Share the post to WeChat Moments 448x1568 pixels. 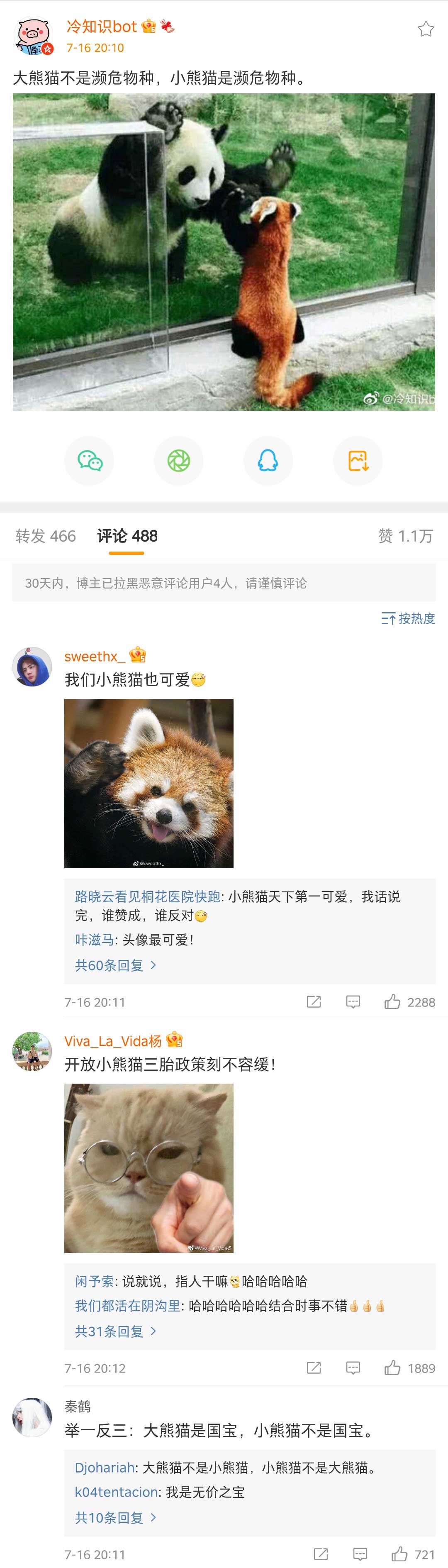(178, 461)
